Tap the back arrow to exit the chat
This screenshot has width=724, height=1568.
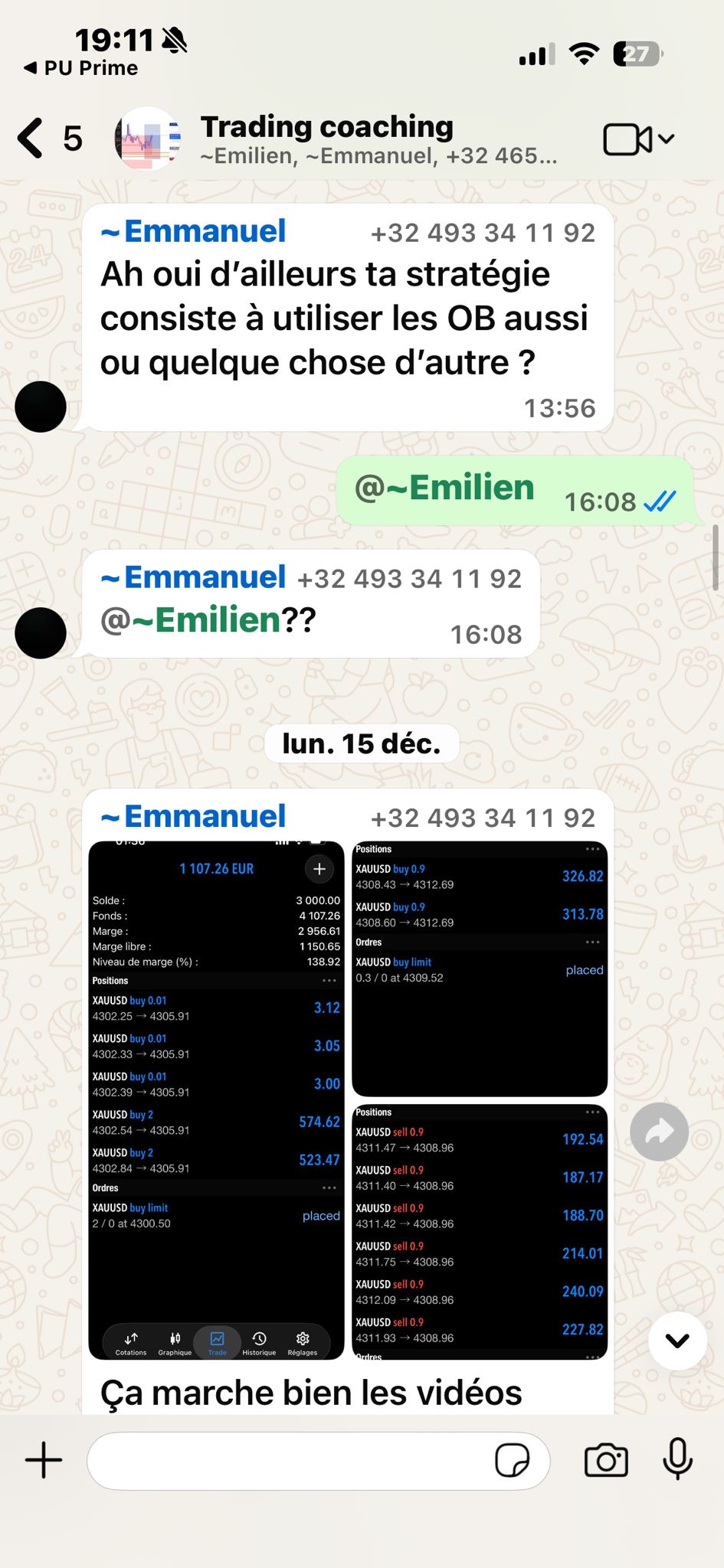point(29,138)
